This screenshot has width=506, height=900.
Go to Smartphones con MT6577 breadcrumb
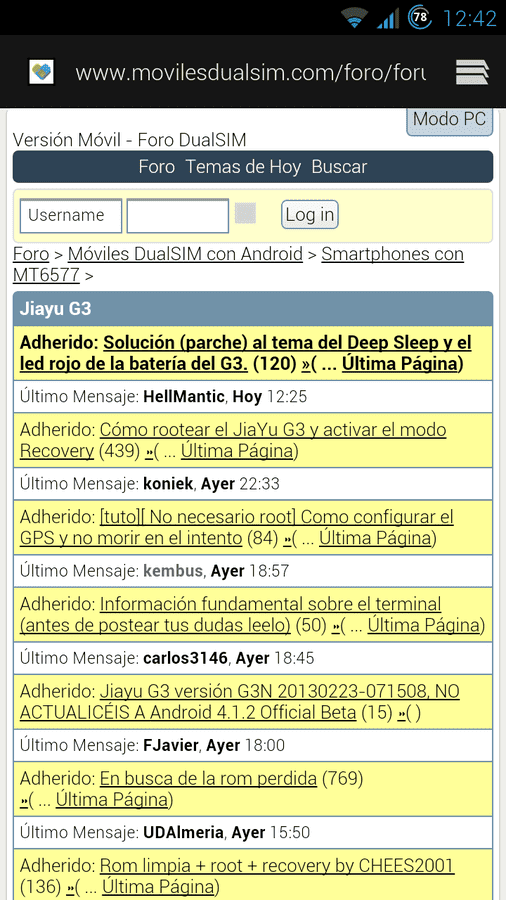(238, 264)
